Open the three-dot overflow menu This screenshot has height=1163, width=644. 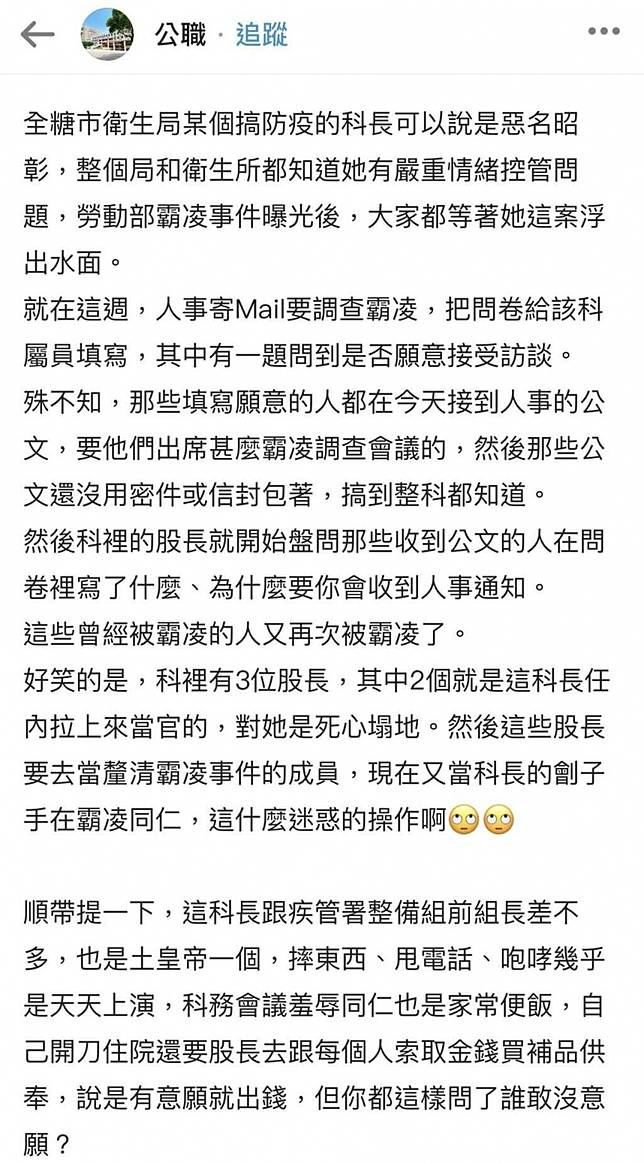coord(603,33)
